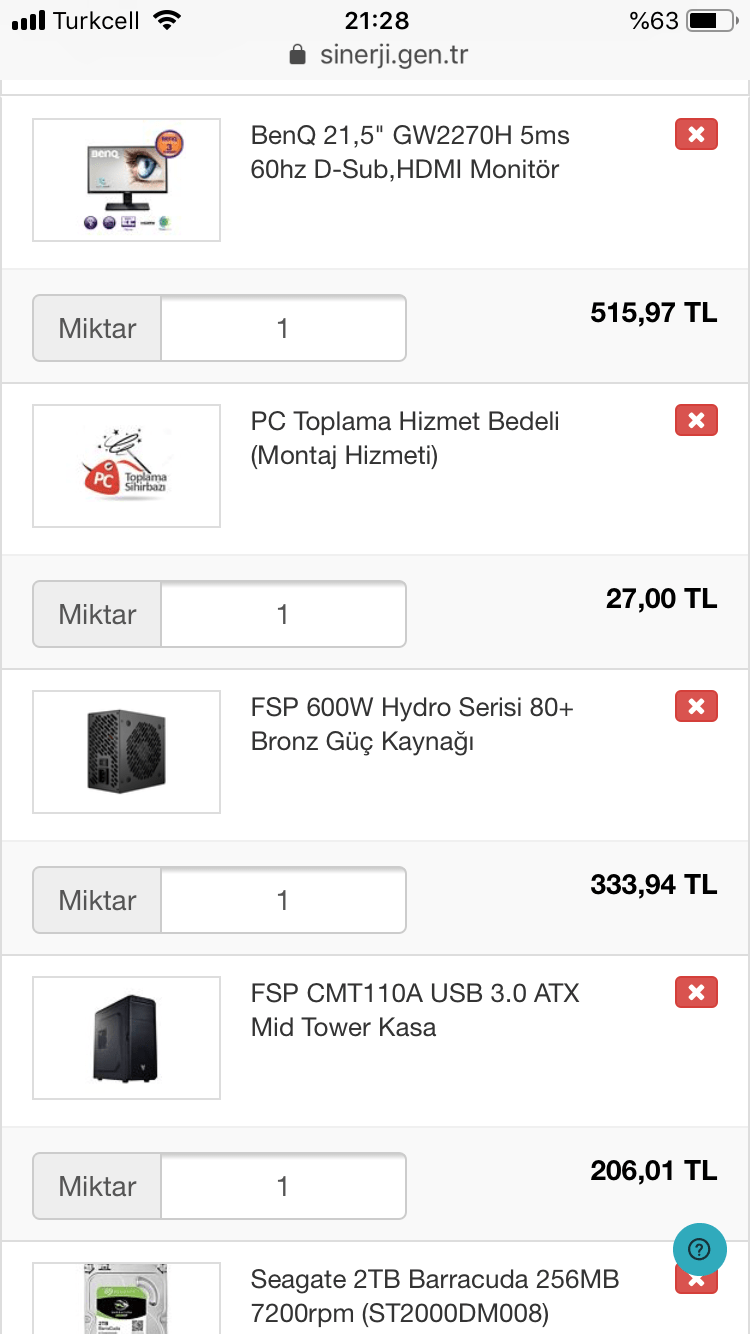750x1334 pixels.
Task: Open the FSP 600W Hydro product image
Action: 126,752
